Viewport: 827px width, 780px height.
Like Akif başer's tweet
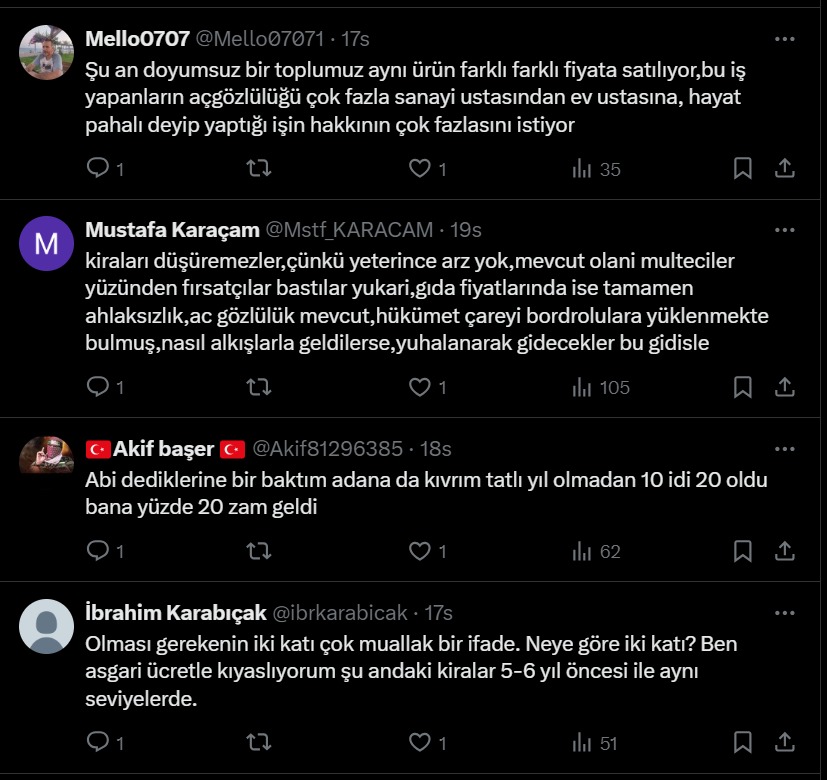(x=420, y=550)
